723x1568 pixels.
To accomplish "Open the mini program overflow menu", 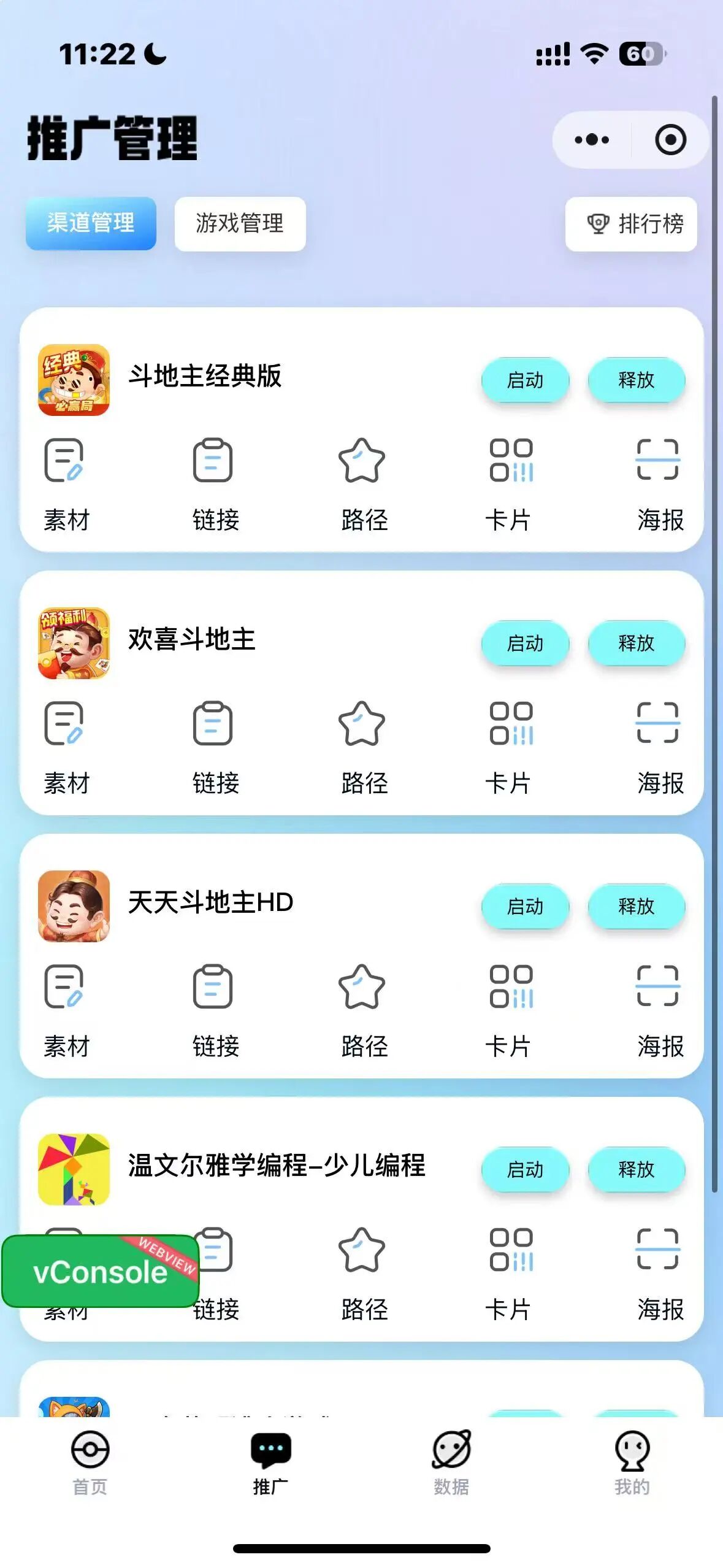I will click(591, 140).
